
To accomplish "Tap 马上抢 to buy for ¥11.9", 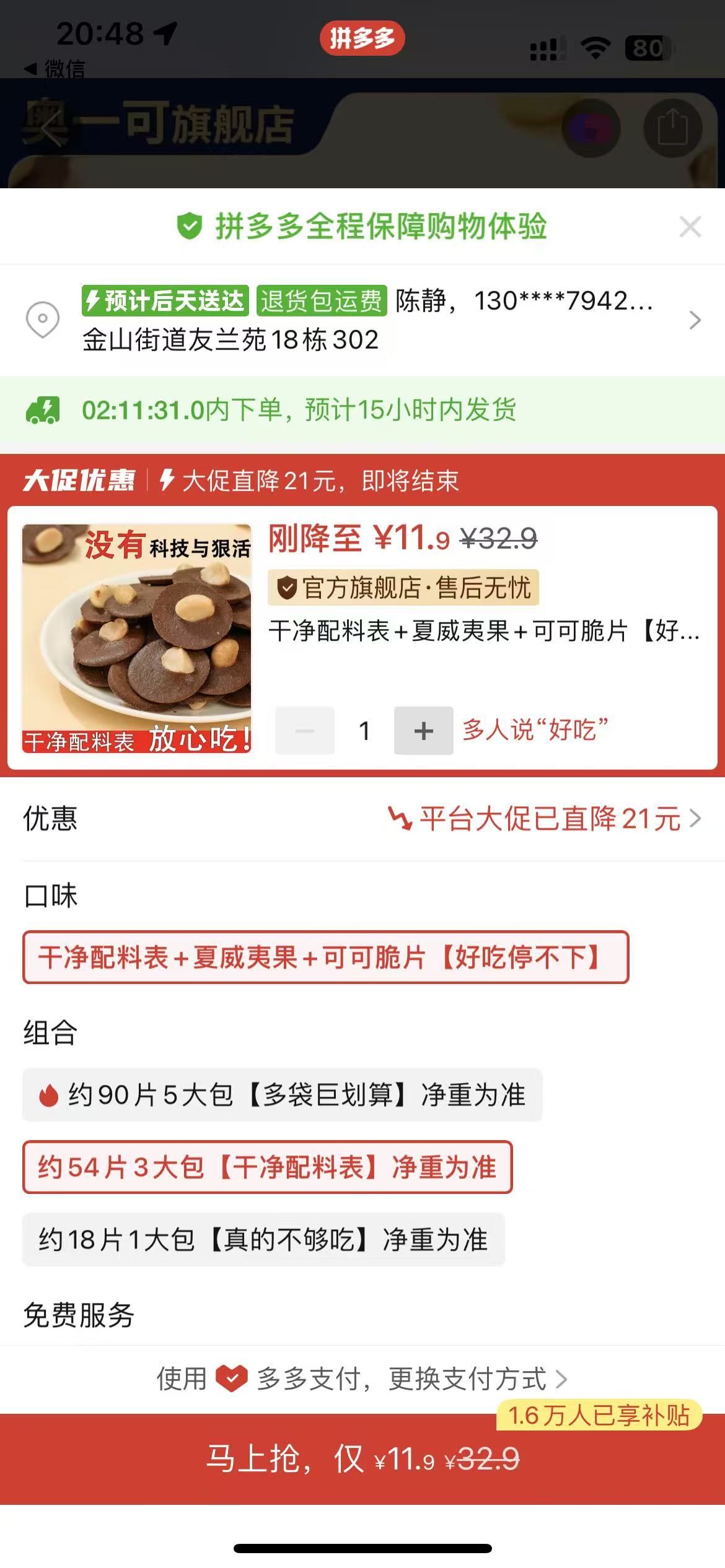I will [x=362, y=1459].
